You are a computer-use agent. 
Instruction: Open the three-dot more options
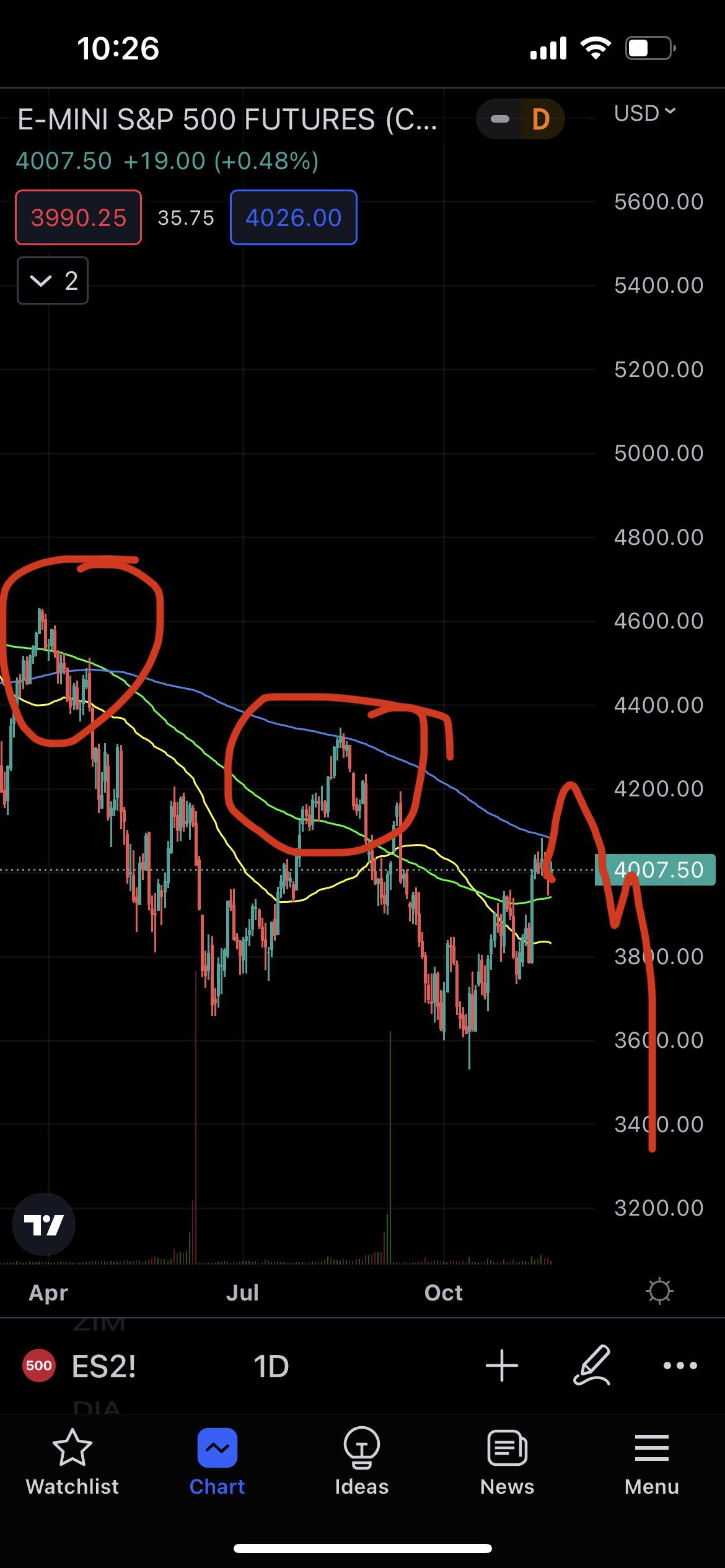coord(680,1365)
